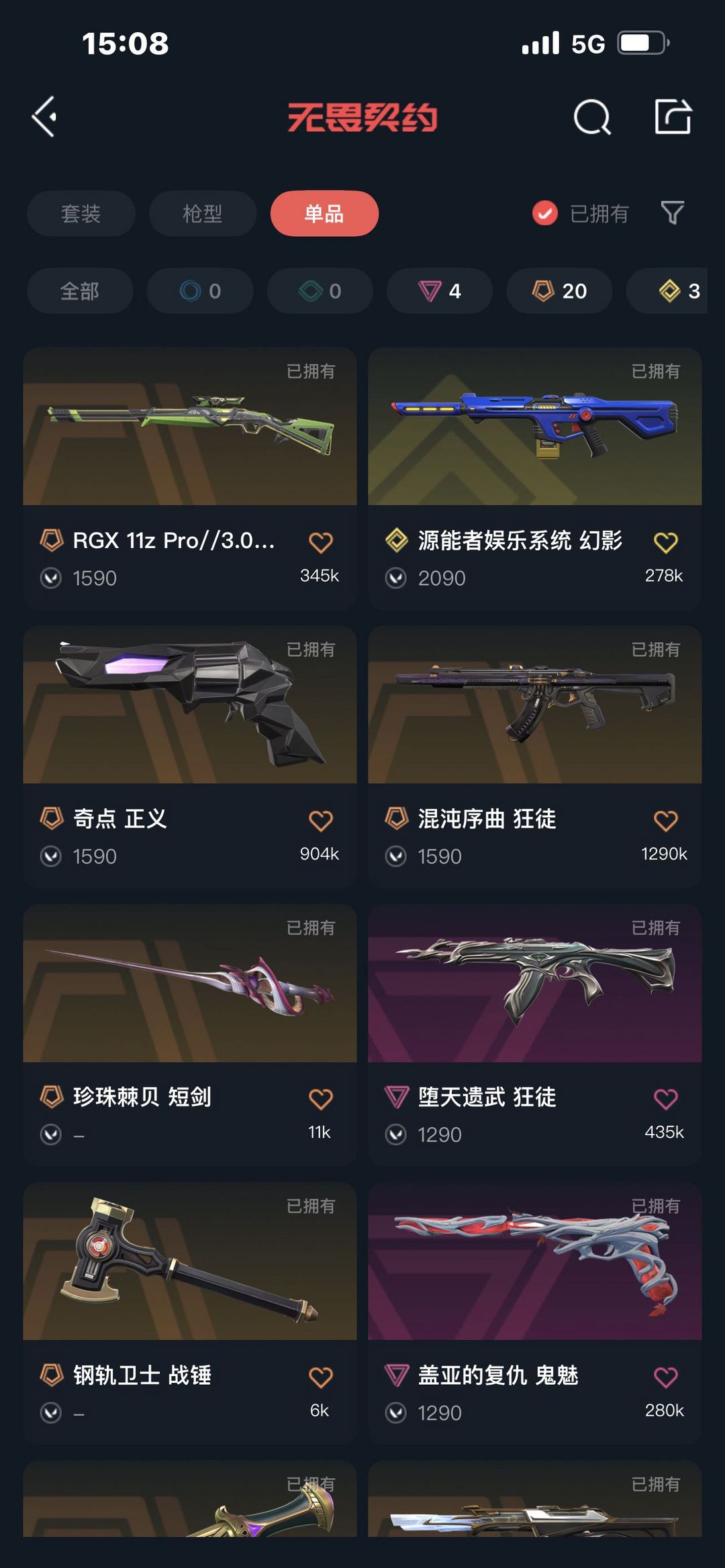The image size is (725, 1568).
Task: Like the 钢轨卫士 战锤 skin
Action: (320, 1377)
